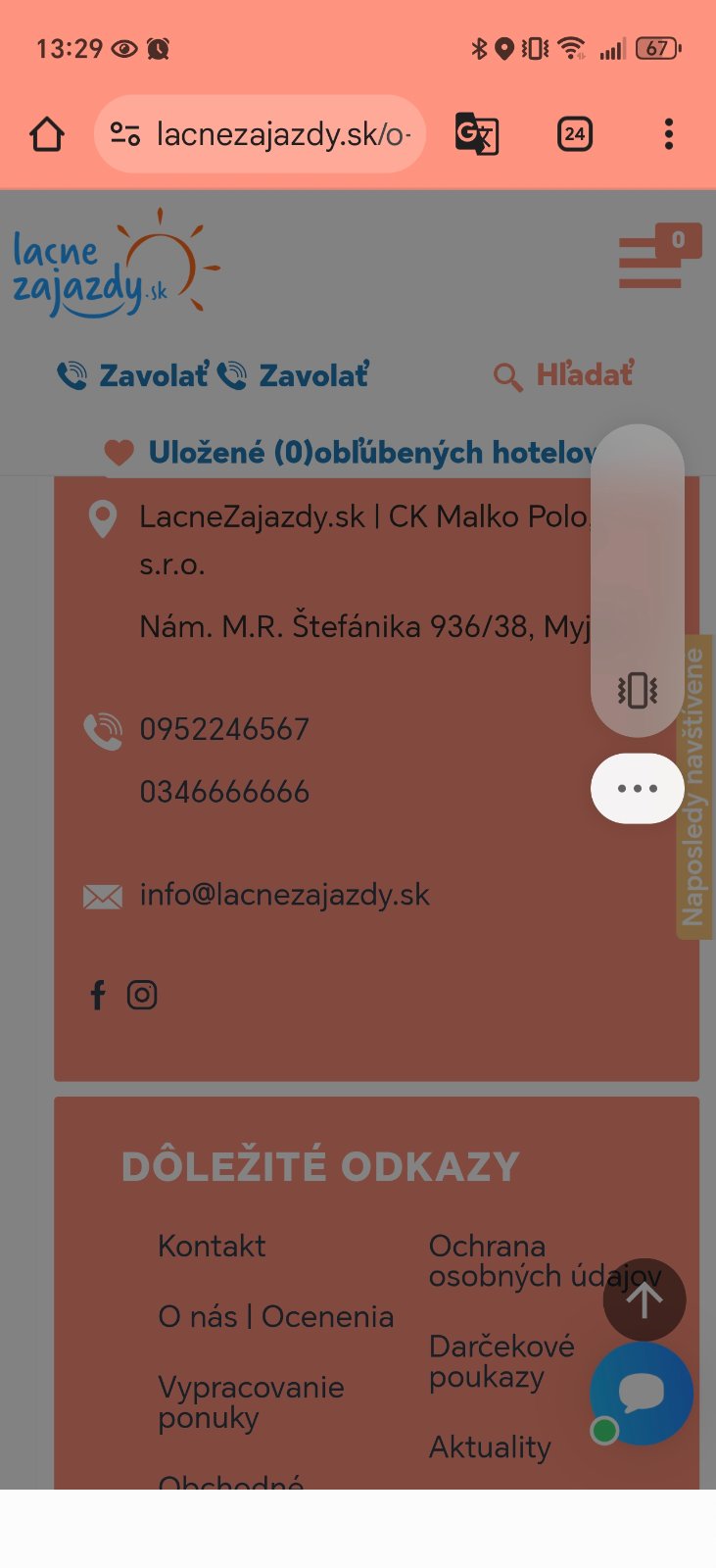716x1568 pixels.
Task: Open the live chat bubble
Action: click(642, 1394)
